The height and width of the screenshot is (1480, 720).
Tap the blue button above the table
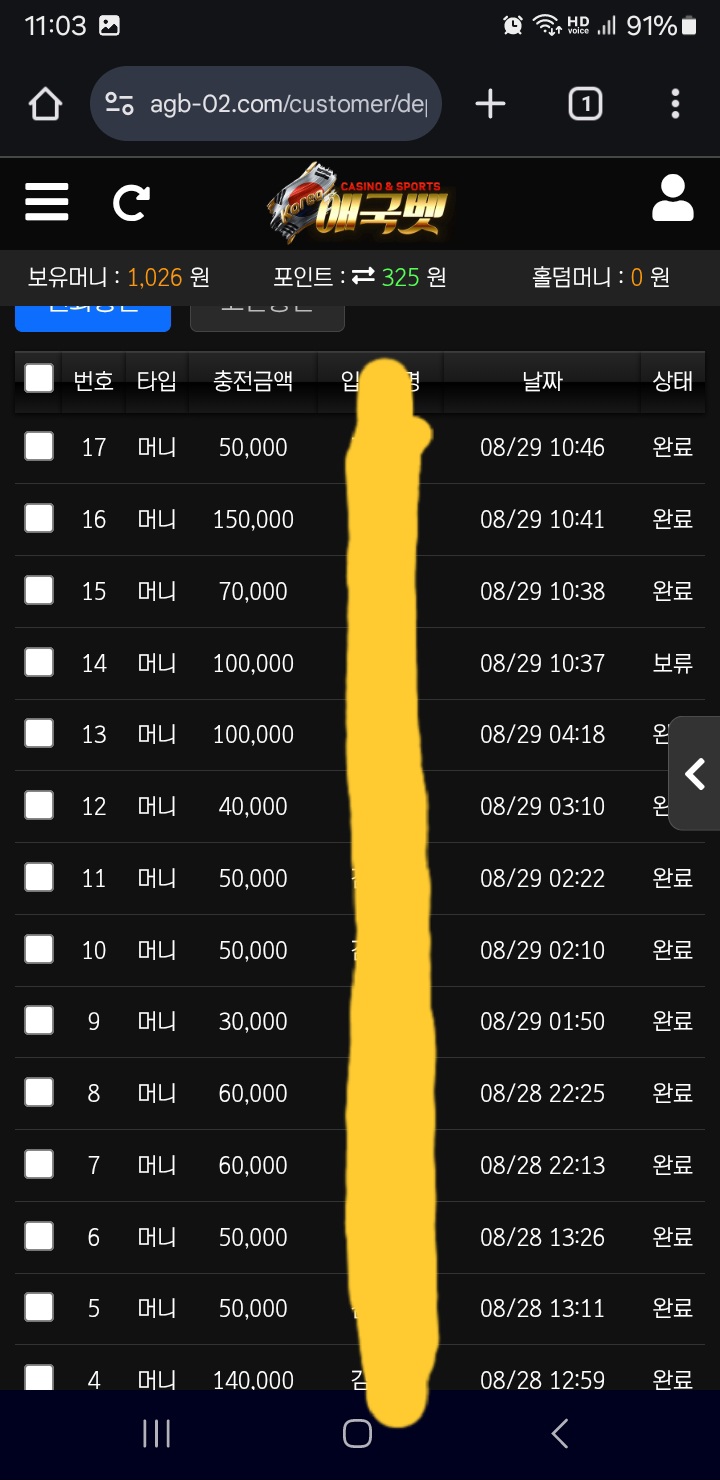point(93,312)
